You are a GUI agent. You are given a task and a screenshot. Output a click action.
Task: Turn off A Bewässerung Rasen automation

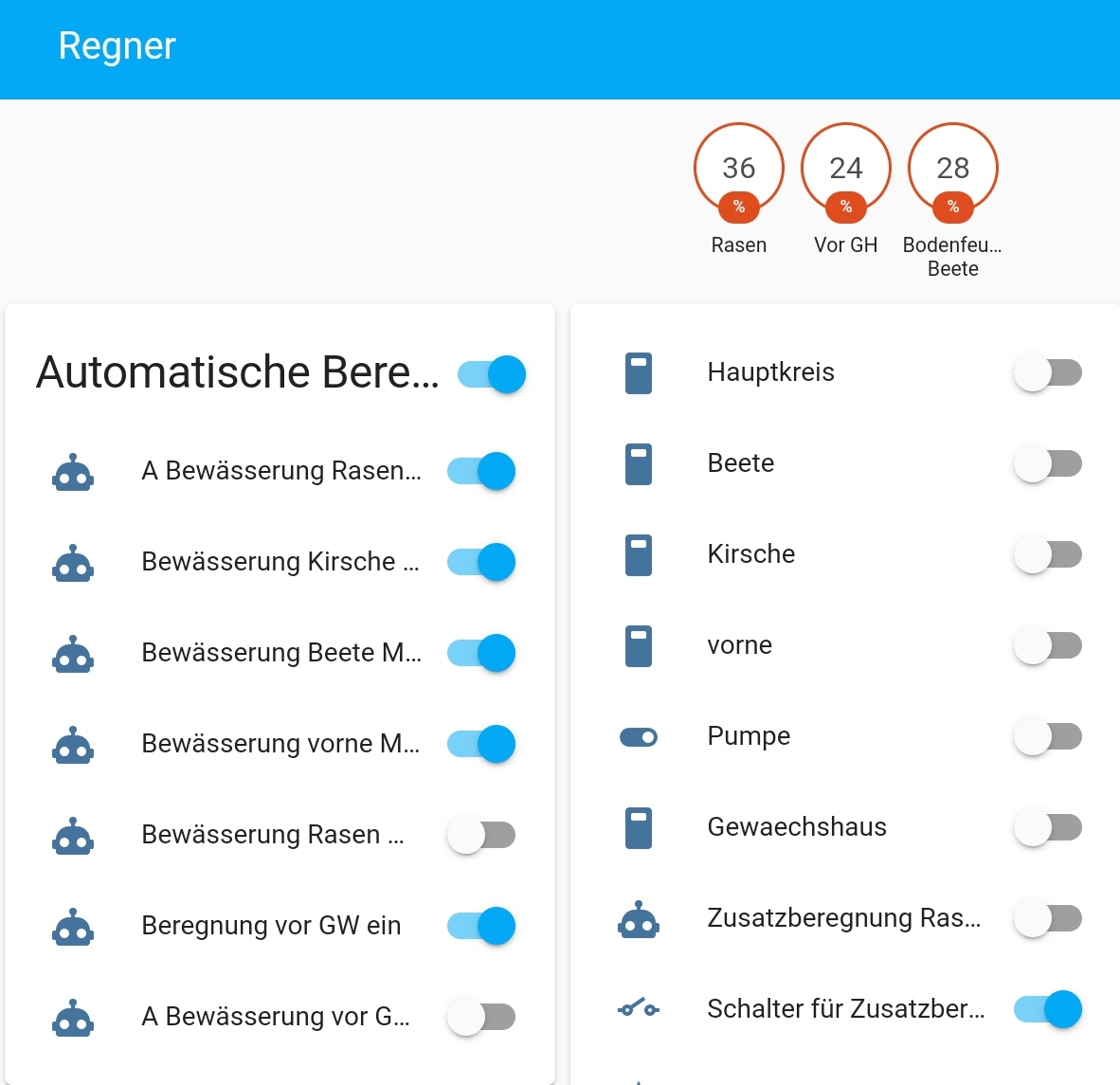(x=481, y=471)
